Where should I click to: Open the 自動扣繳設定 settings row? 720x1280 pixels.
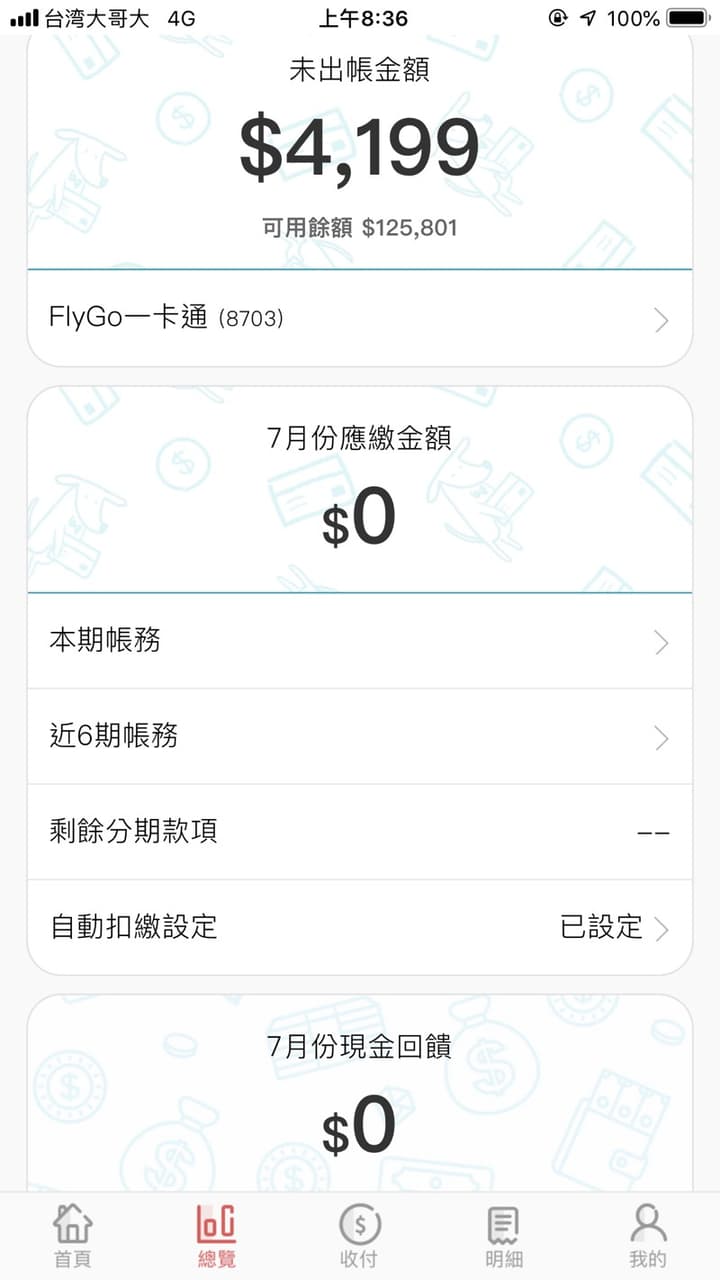[360, 928]
